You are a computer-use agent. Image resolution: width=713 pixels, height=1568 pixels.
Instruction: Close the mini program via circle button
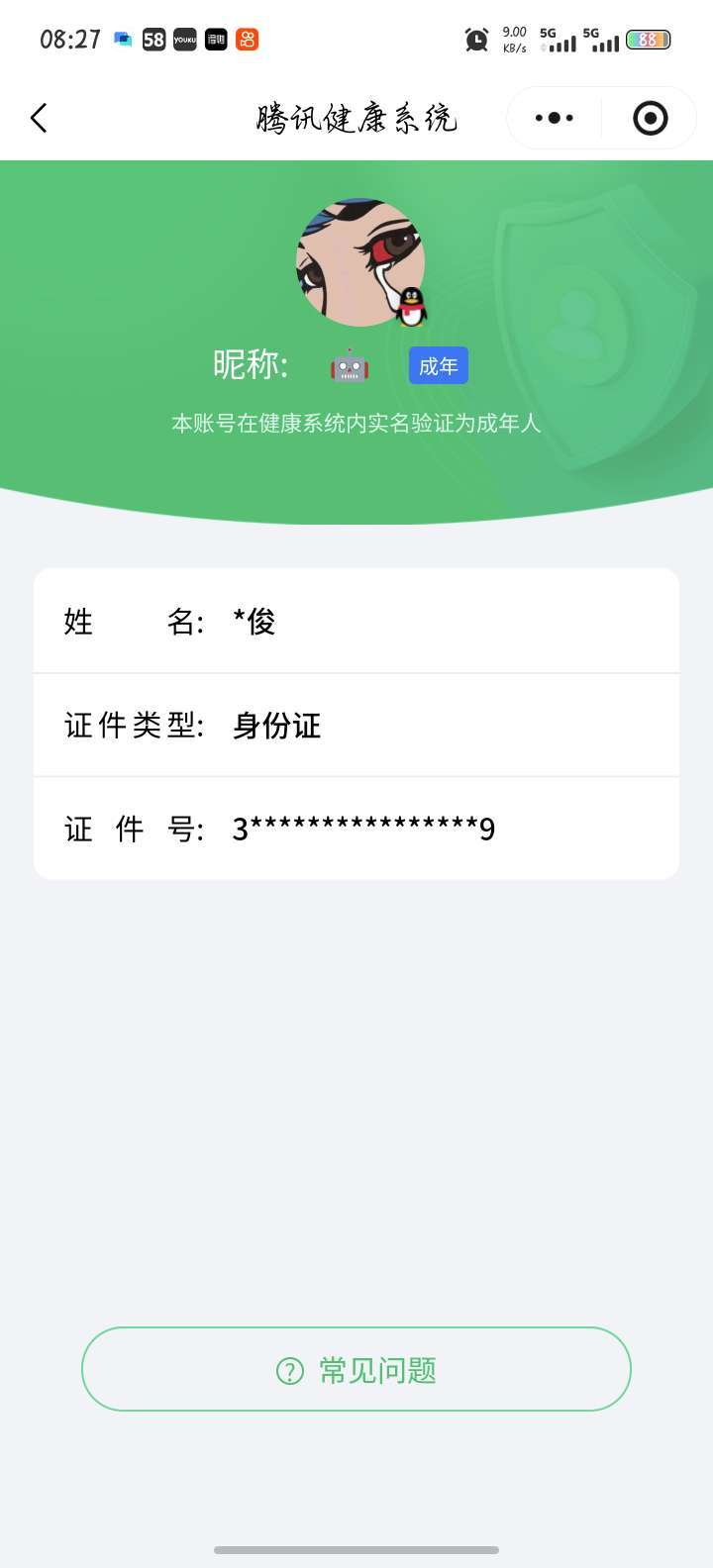point(649,117)
